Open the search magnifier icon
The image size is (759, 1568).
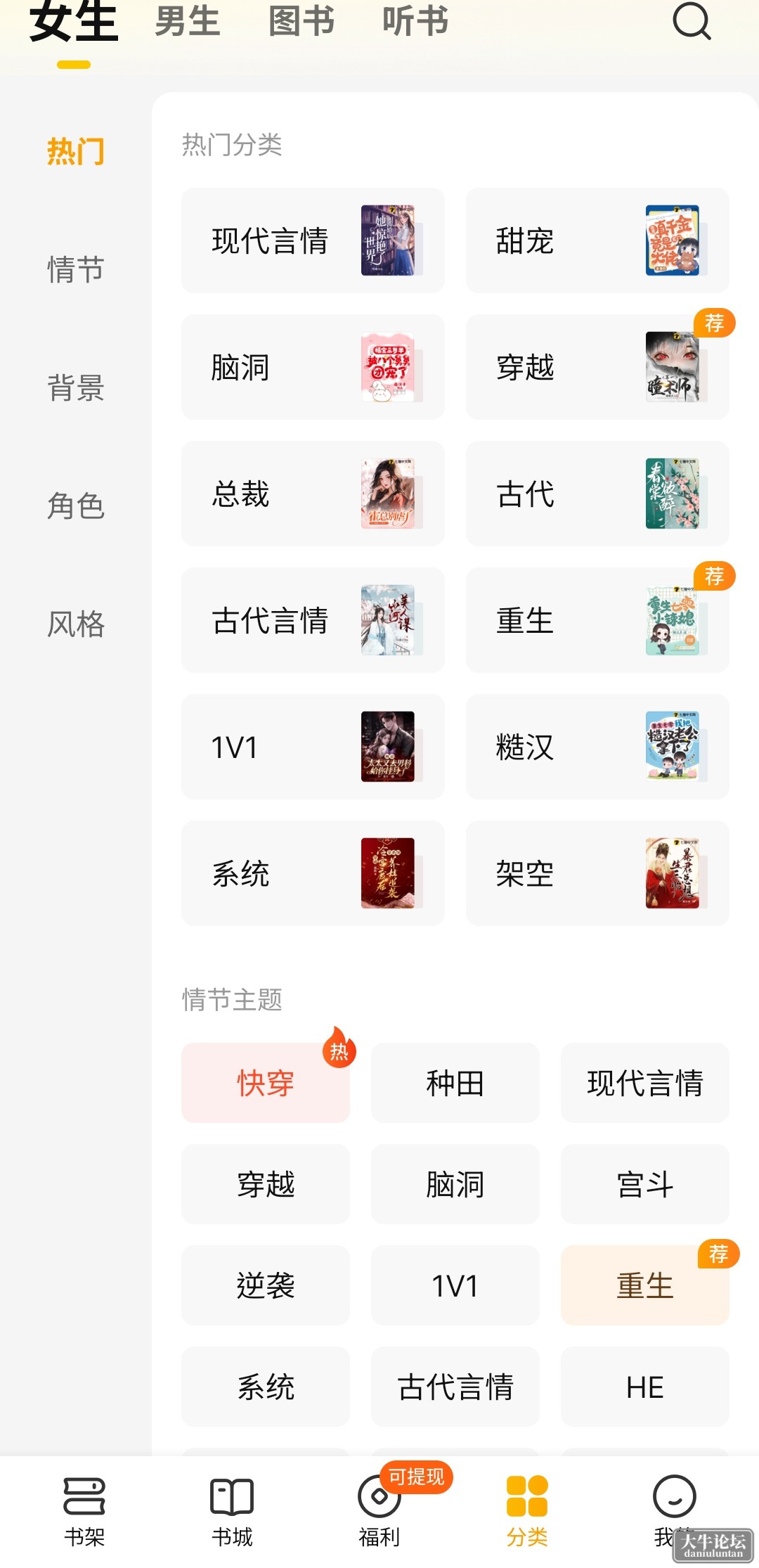pos(692,21)
